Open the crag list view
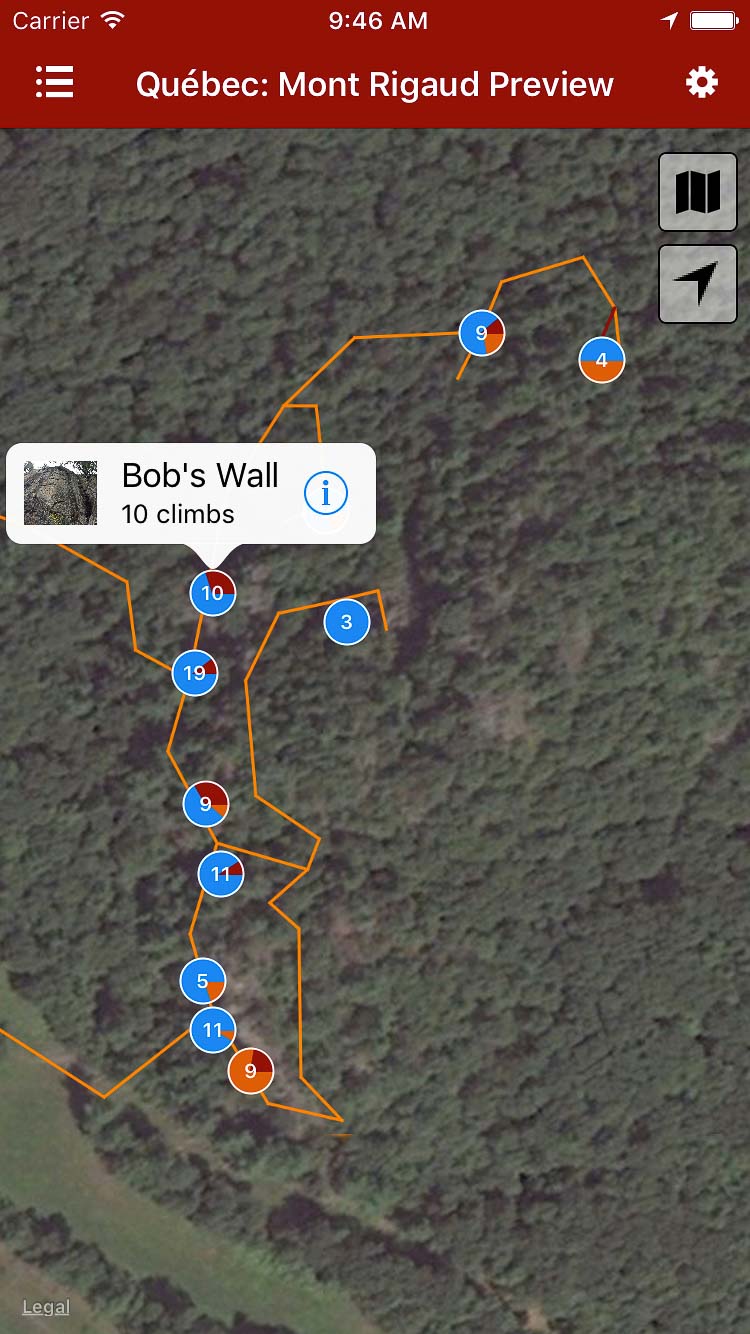Viewport: 750px width, 1334px height. (55, 83)
